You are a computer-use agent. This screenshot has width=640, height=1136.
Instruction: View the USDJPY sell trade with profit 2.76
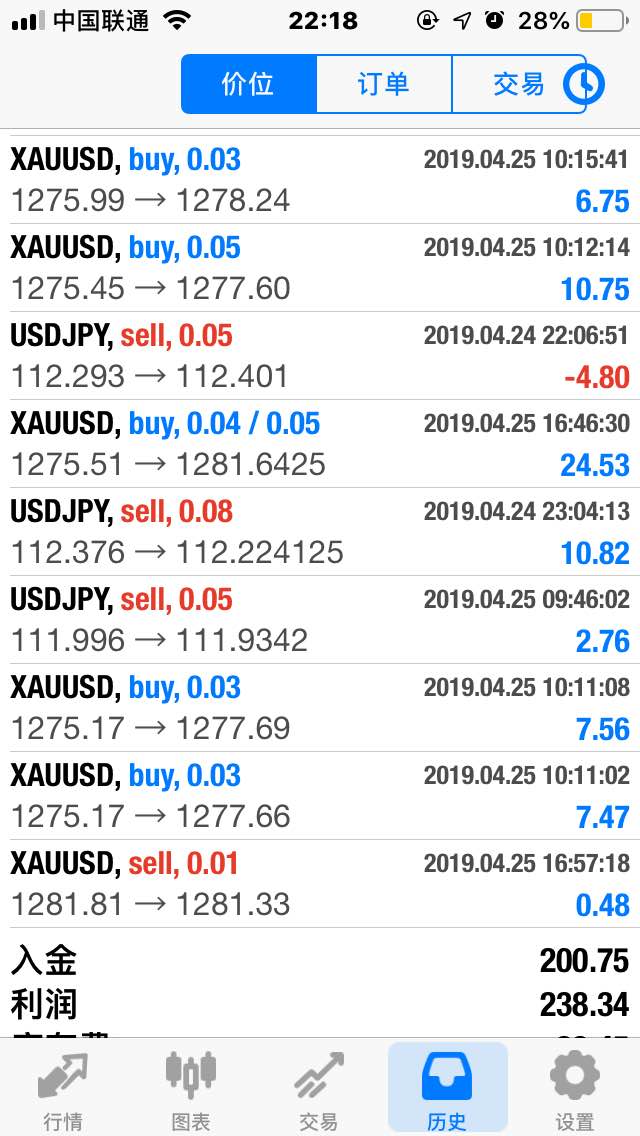320,619
